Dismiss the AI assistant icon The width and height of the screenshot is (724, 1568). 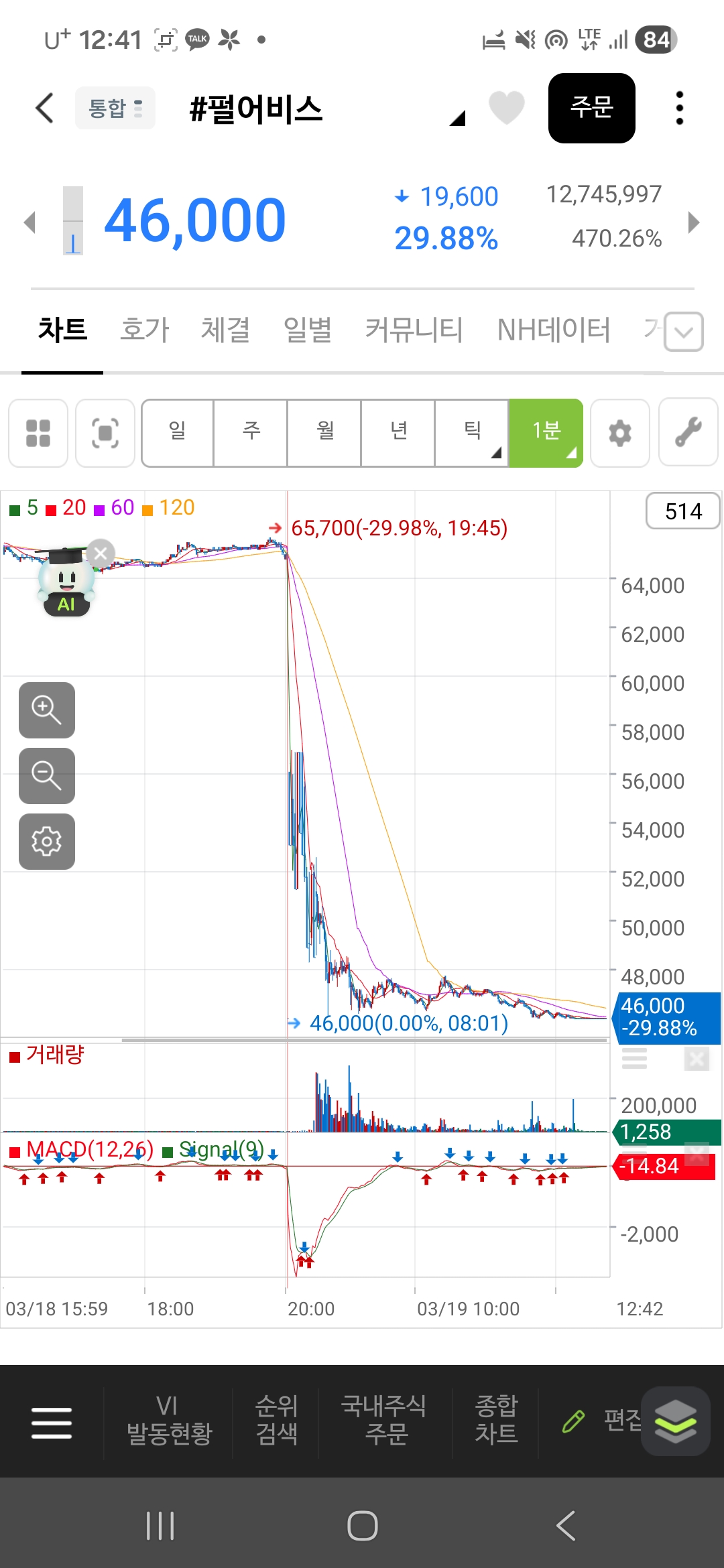coord(101,553)
